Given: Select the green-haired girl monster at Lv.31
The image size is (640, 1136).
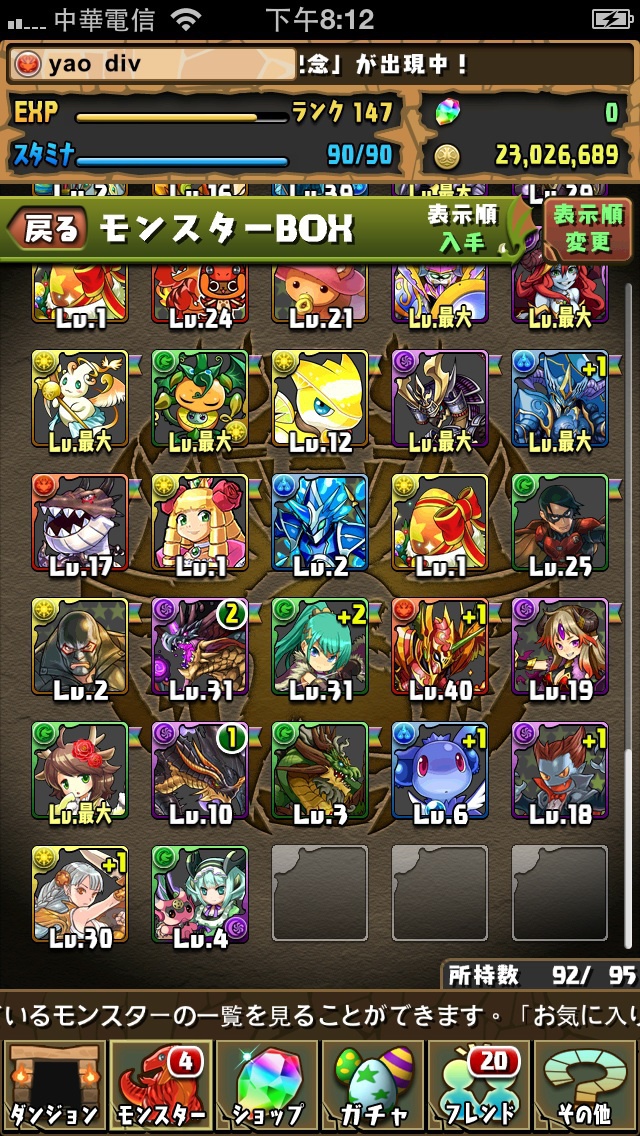Looking at the screenshot, I should click(320, 648).
